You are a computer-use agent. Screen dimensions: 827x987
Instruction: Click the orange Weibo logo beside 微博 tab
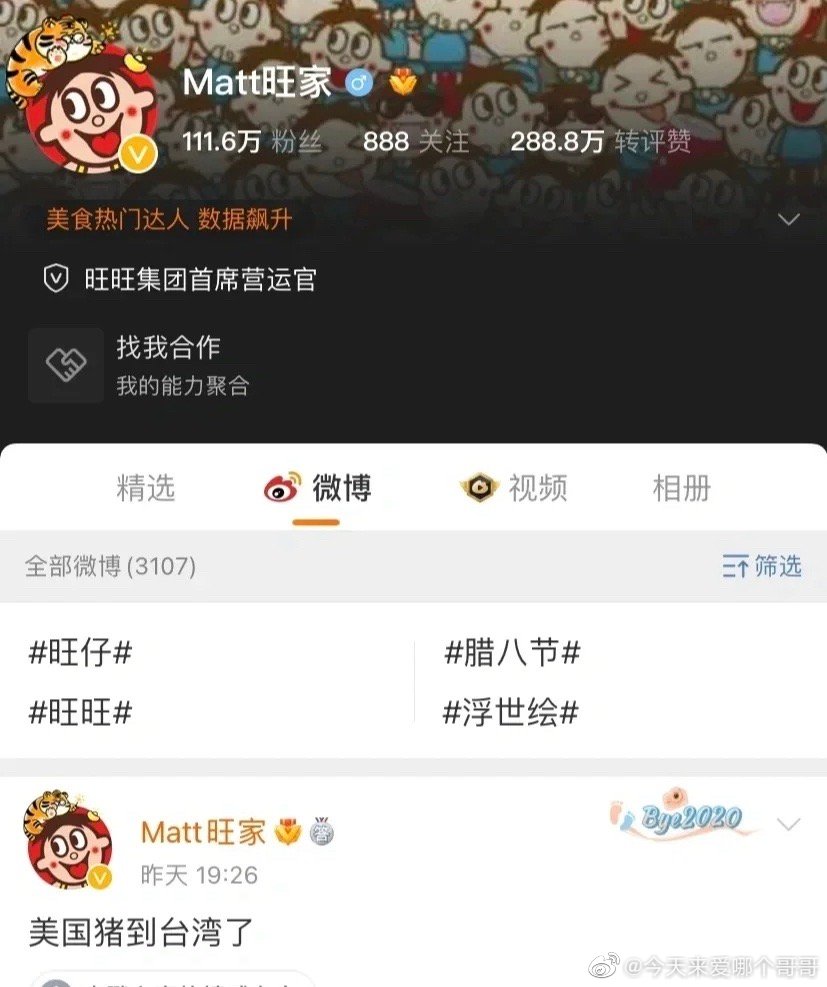pyautogui.click(x=283, y=487)
